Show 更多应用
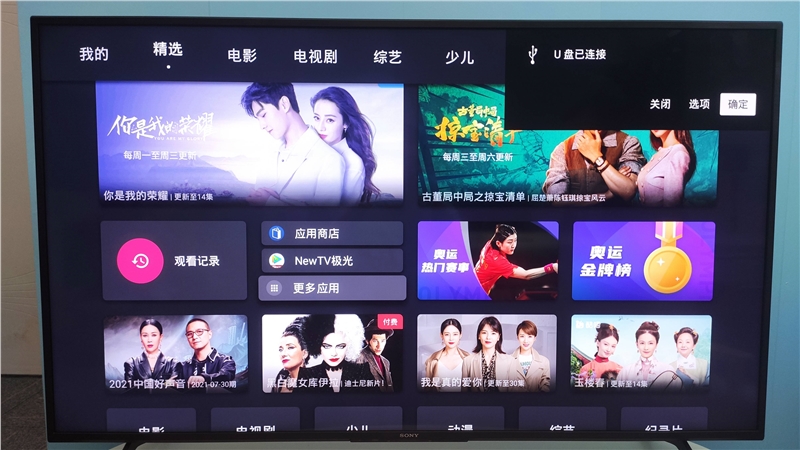The height and width of the screenshot is (450, 800). (331, 288)
